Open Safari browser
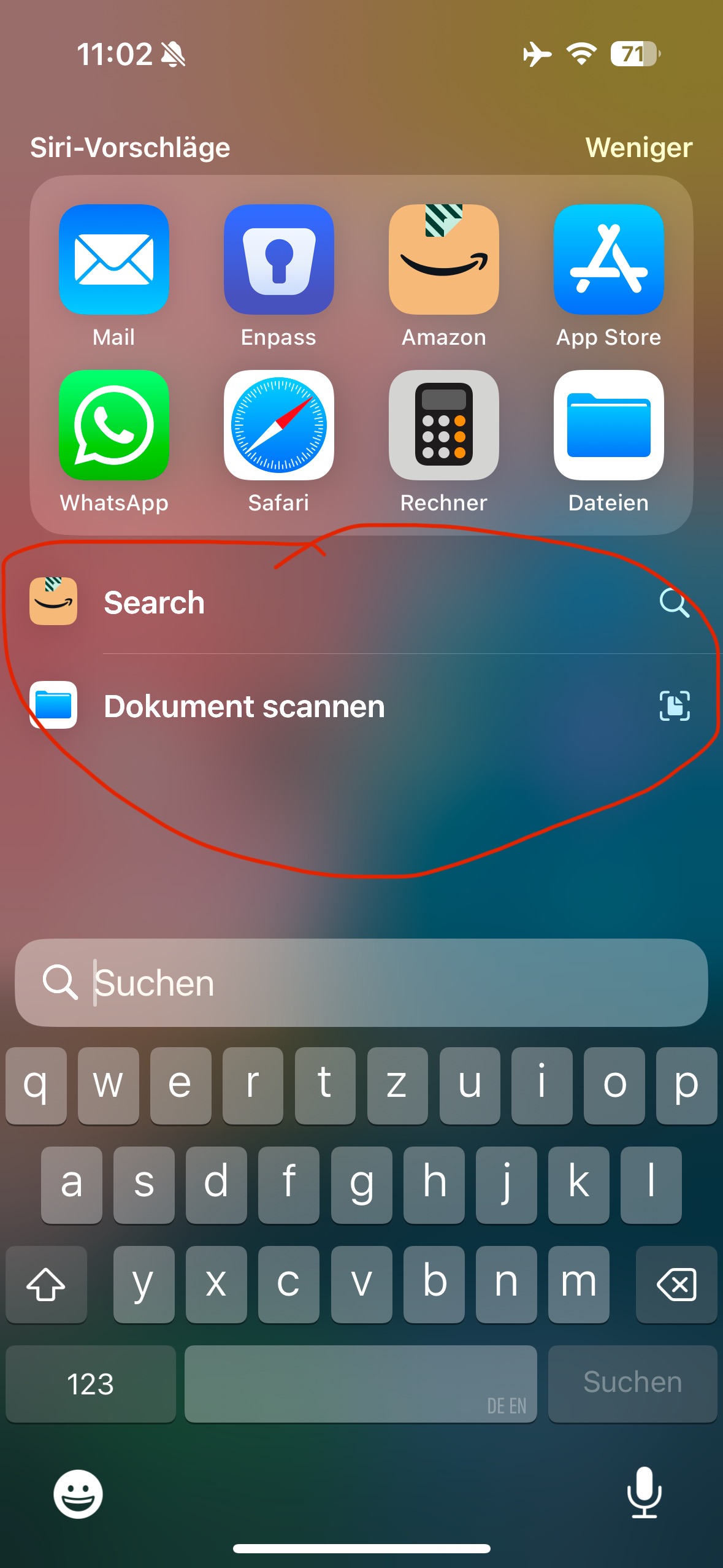The image size is (723, 1568). [x=278, y=425]
